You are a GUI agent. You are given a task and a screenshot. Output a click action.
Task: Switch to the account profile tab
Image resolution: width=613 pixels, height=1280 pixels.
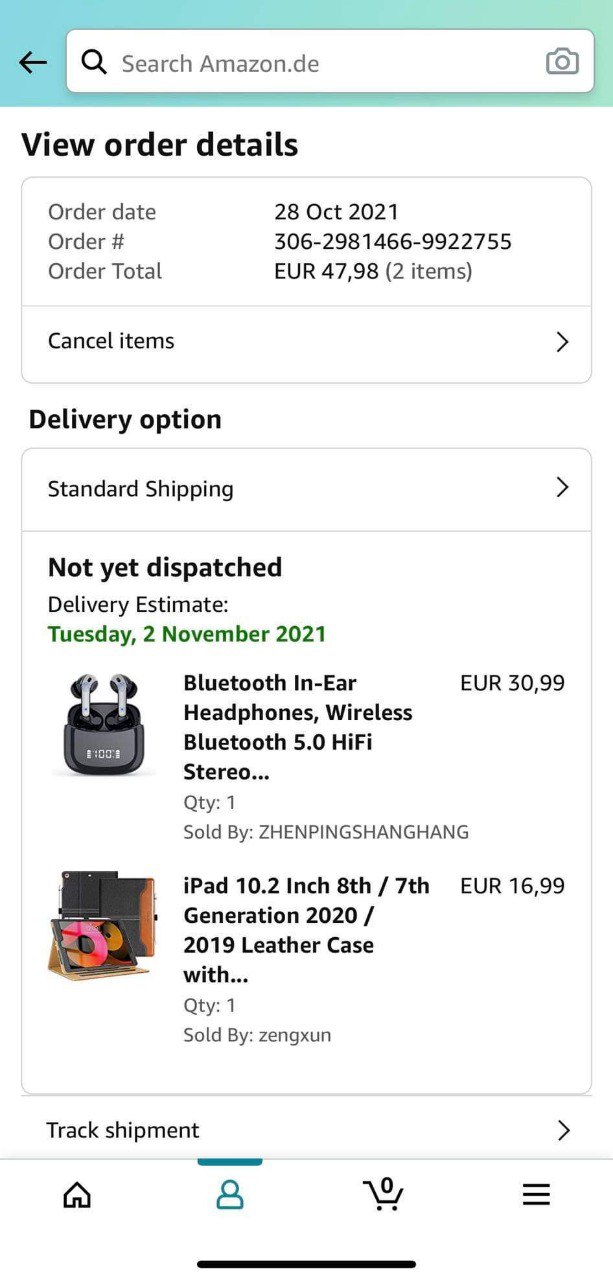click(x=230, y=1195)
